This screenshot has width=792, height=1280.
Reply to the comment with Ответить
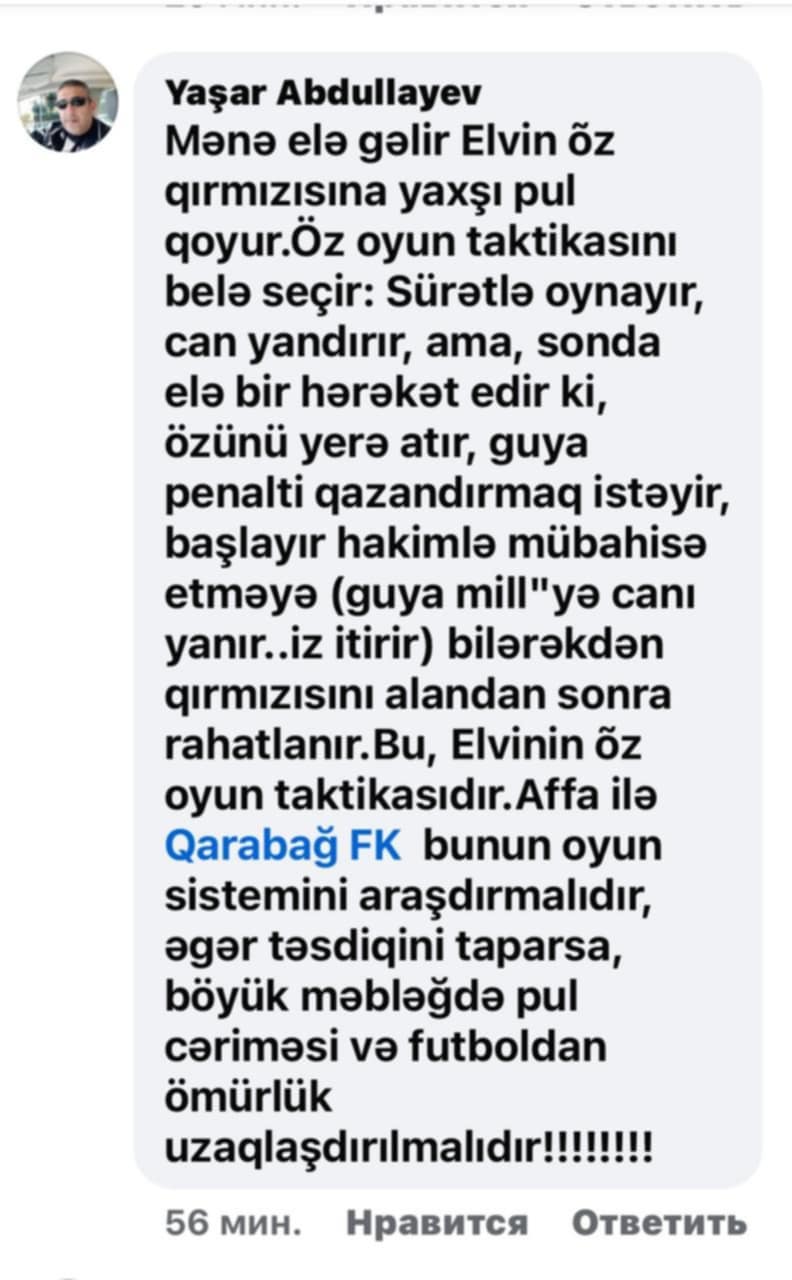659,1222
